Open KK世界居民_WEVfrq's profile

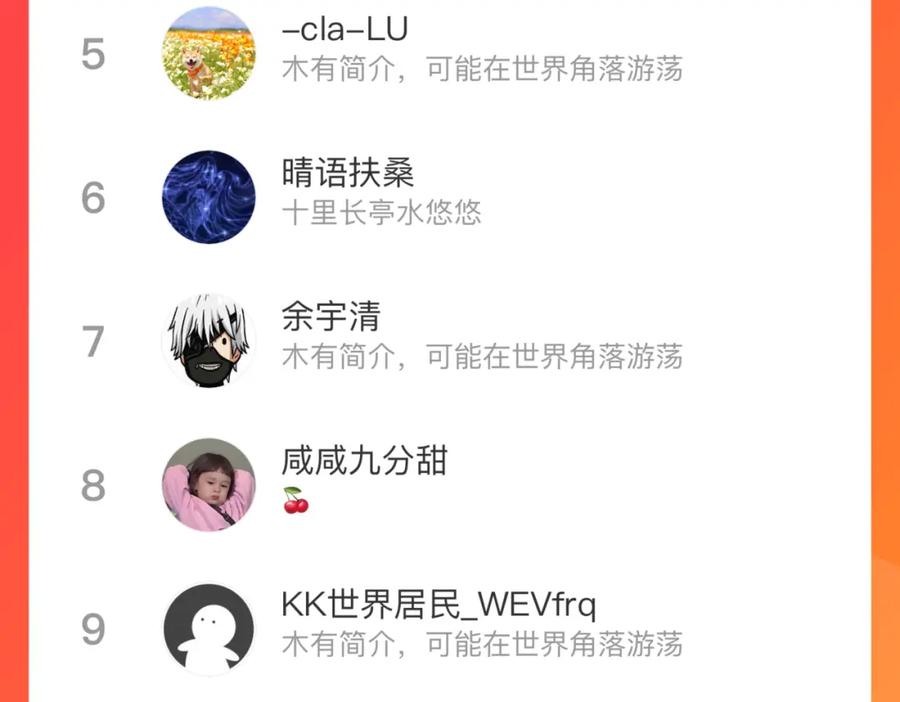click(438, 606)
